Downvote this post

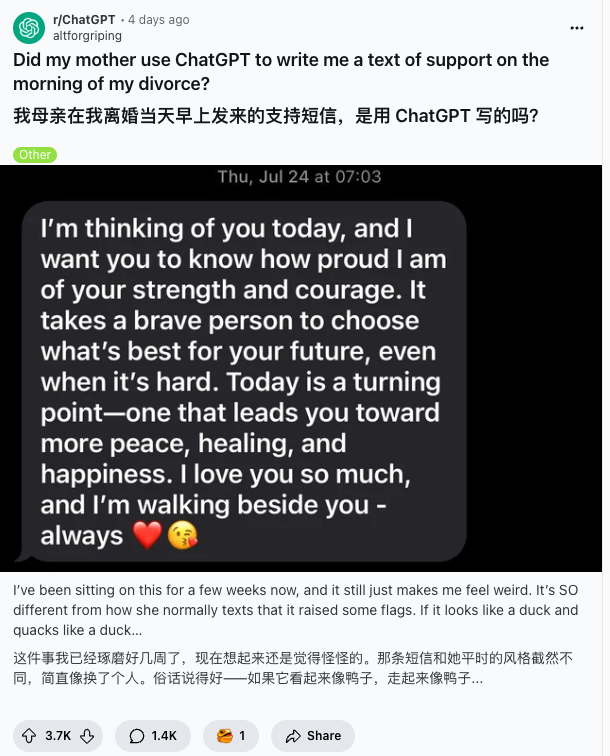pyautogui.click(x=87, y=735)
